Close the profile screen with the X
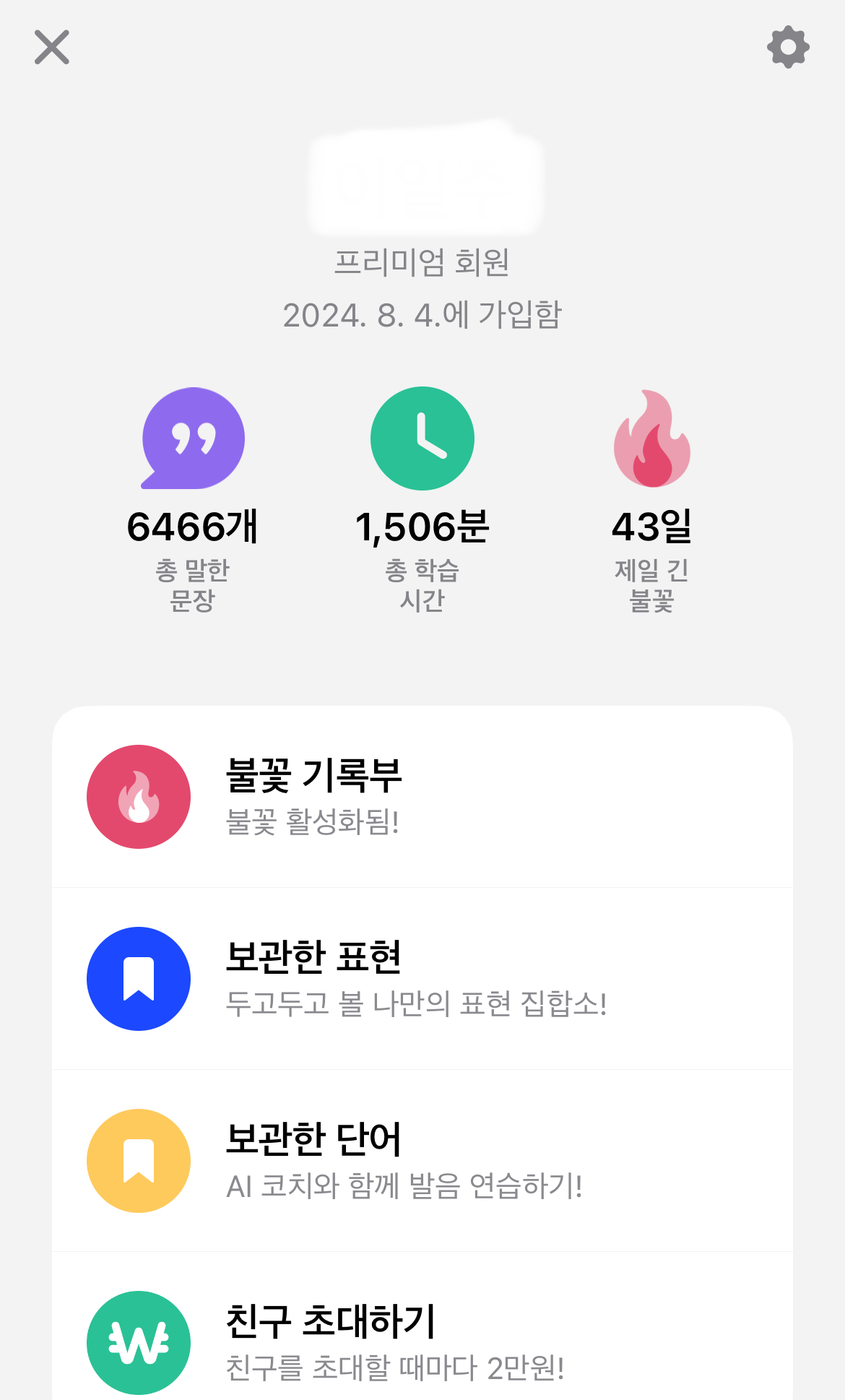The height and width of the screenshot is (1400, 845). click(x=51, y=48)
